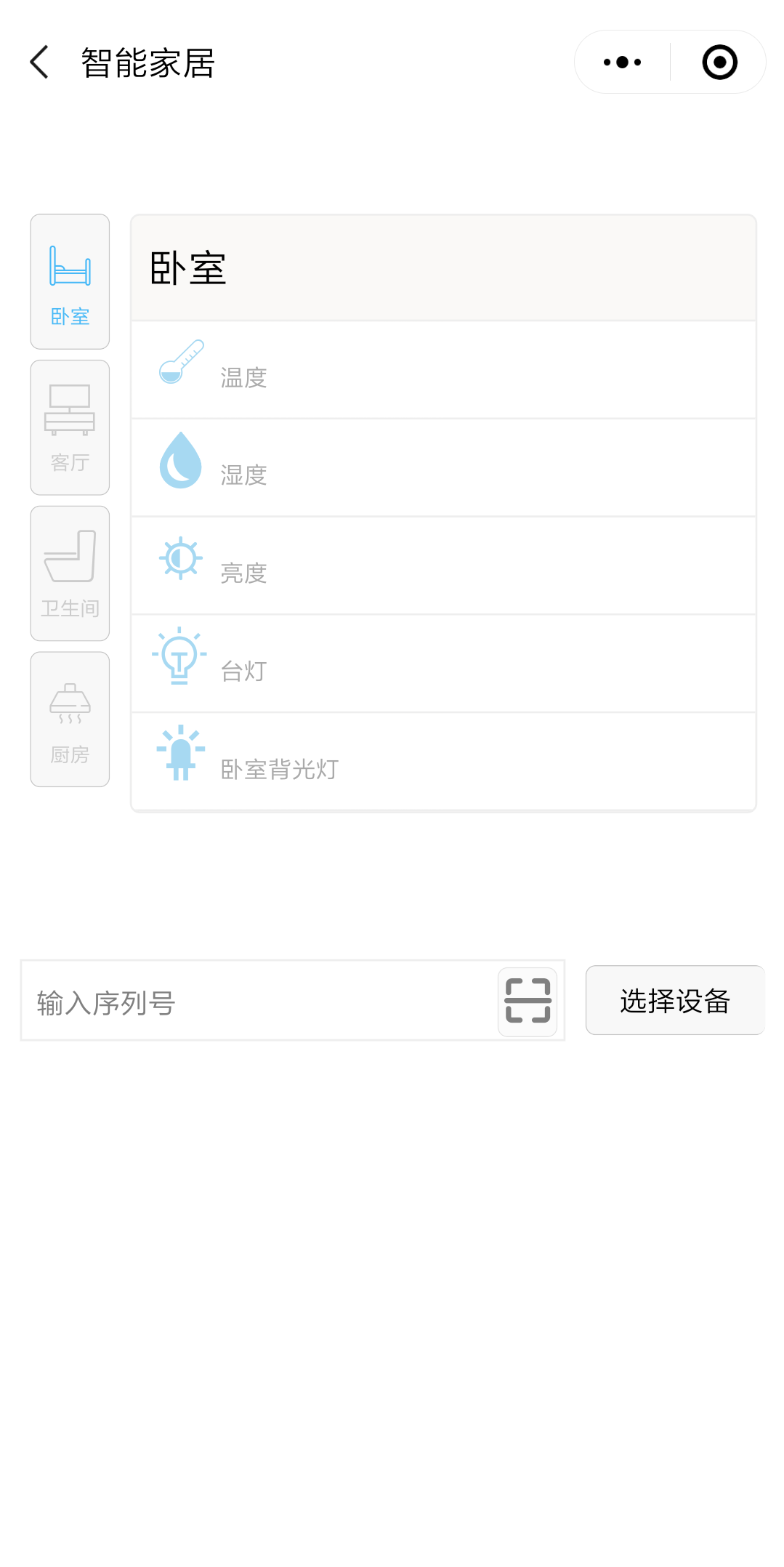Tap the scan code icon

pyautogui.click(x=528, y=1002)
